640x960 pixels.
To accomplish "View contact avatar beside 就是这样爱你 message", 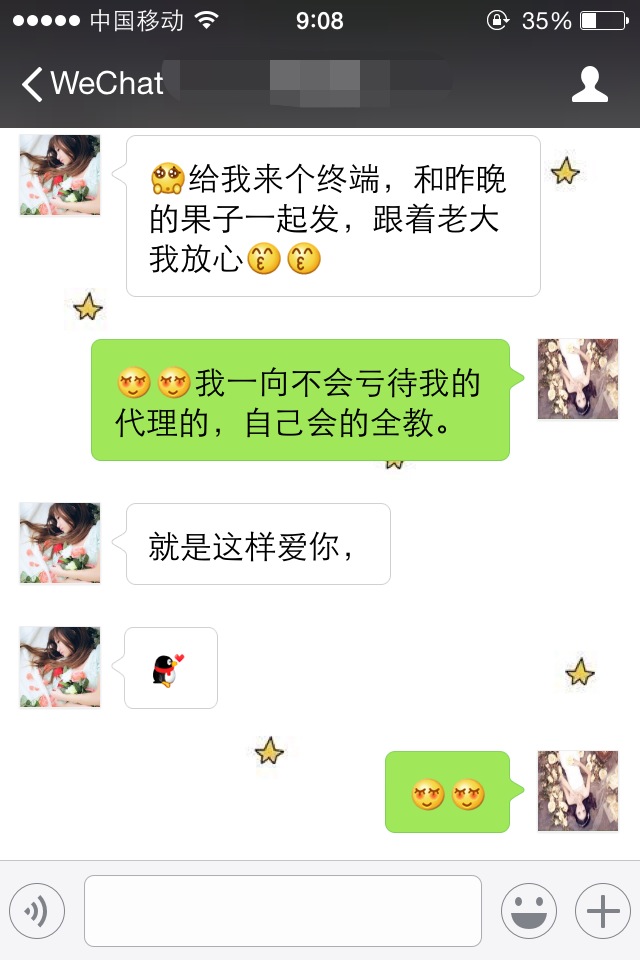I will (x=60, y=543).
